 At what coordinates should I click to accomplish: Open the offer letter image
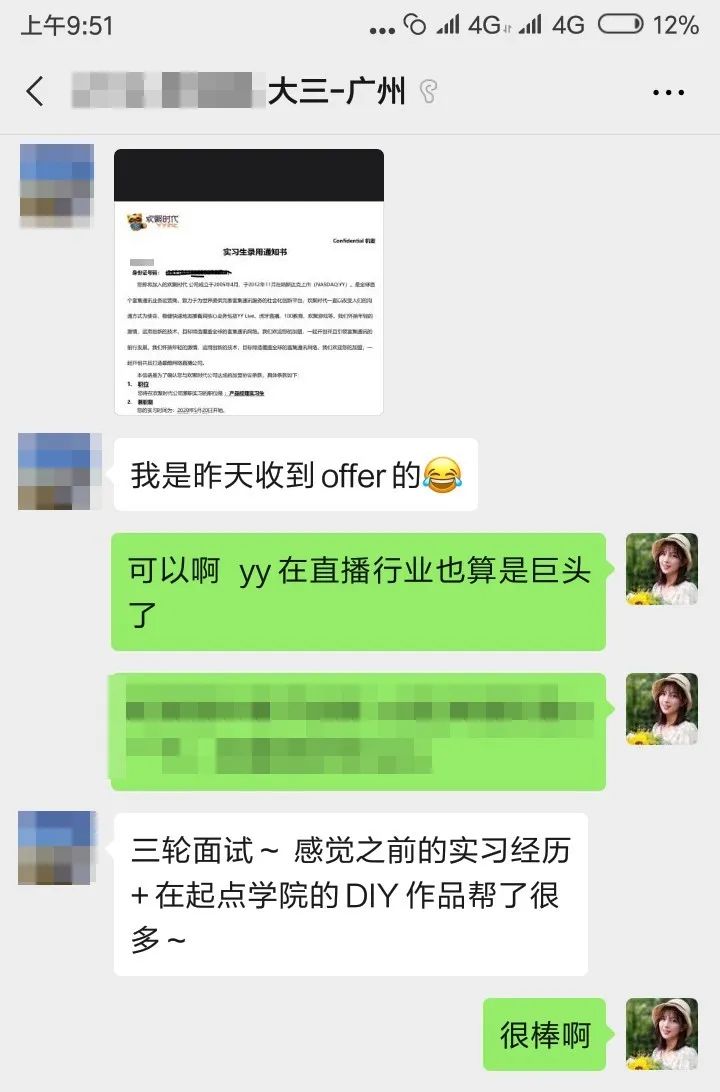(248, 282)
